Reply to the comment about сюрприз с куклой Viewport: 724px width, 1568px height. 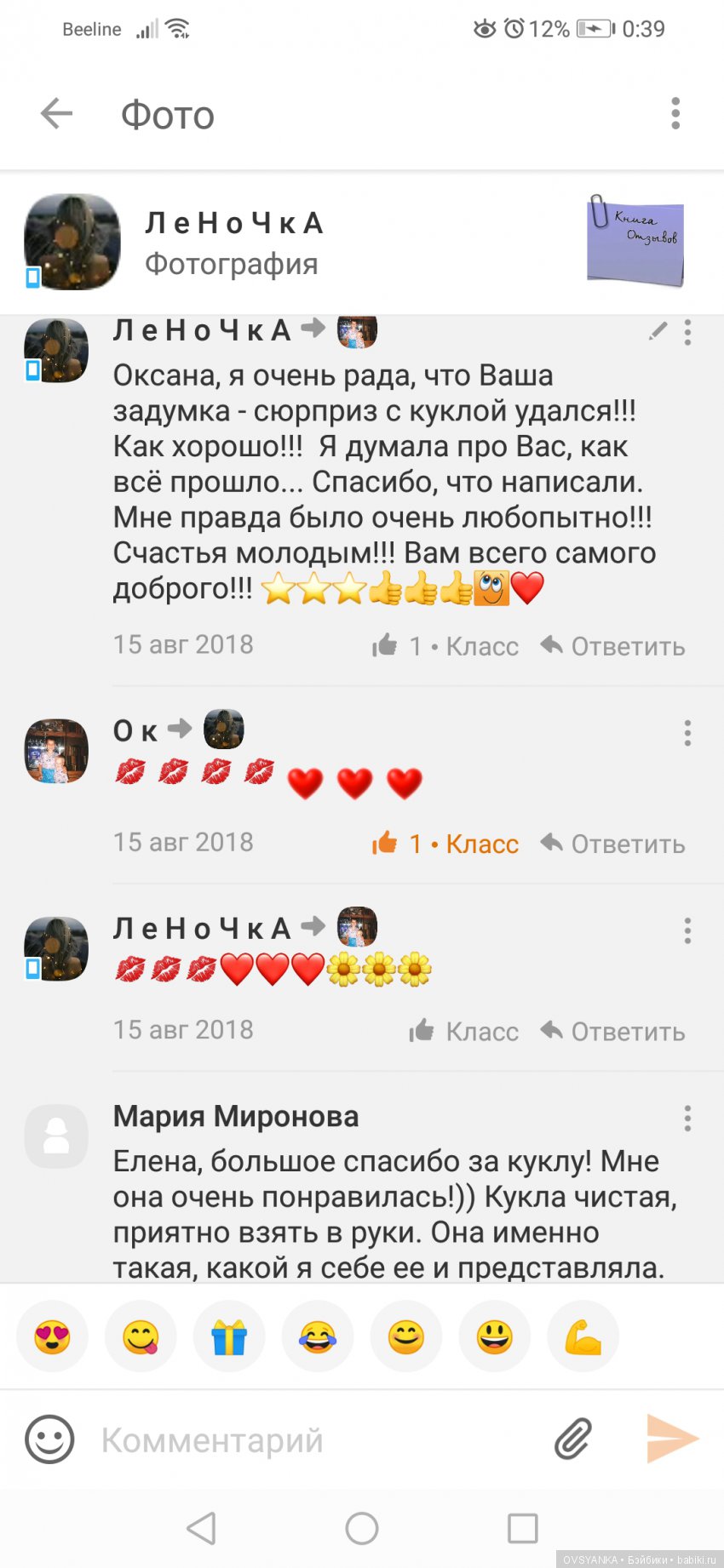pos(612,646)
